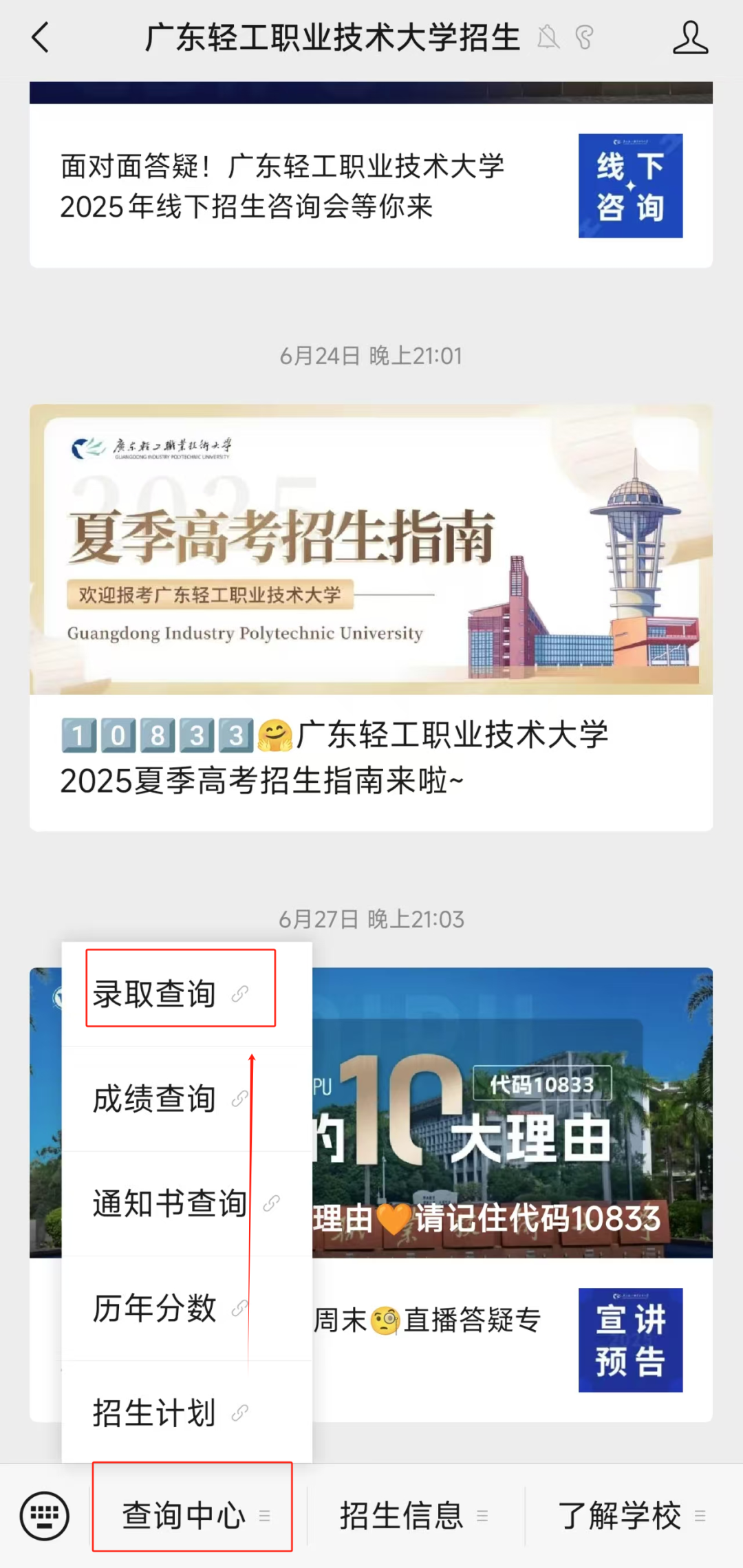Open 招生计划 menu item

pos(155,1413)
